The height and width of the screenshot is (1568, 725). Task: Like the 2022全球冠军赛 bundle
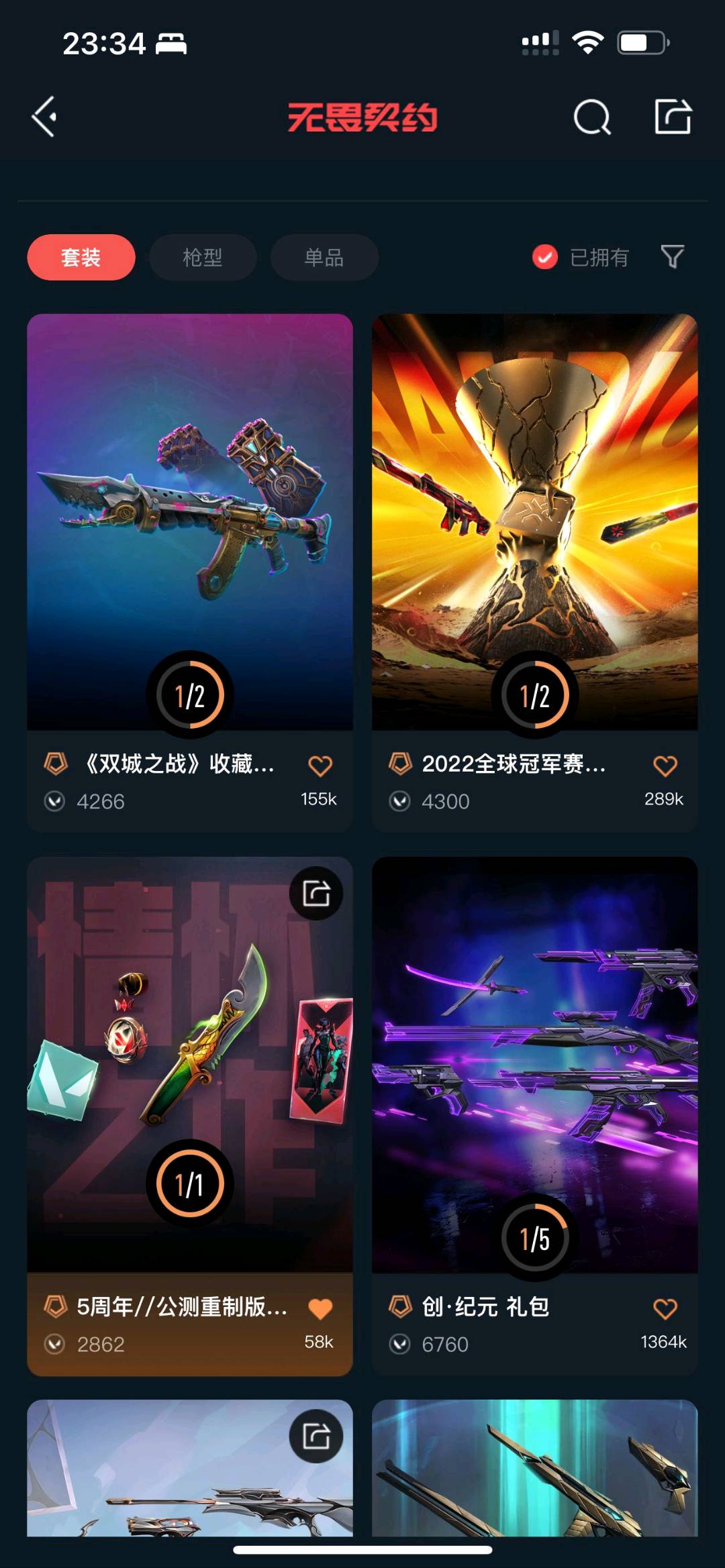coord(665,766)
